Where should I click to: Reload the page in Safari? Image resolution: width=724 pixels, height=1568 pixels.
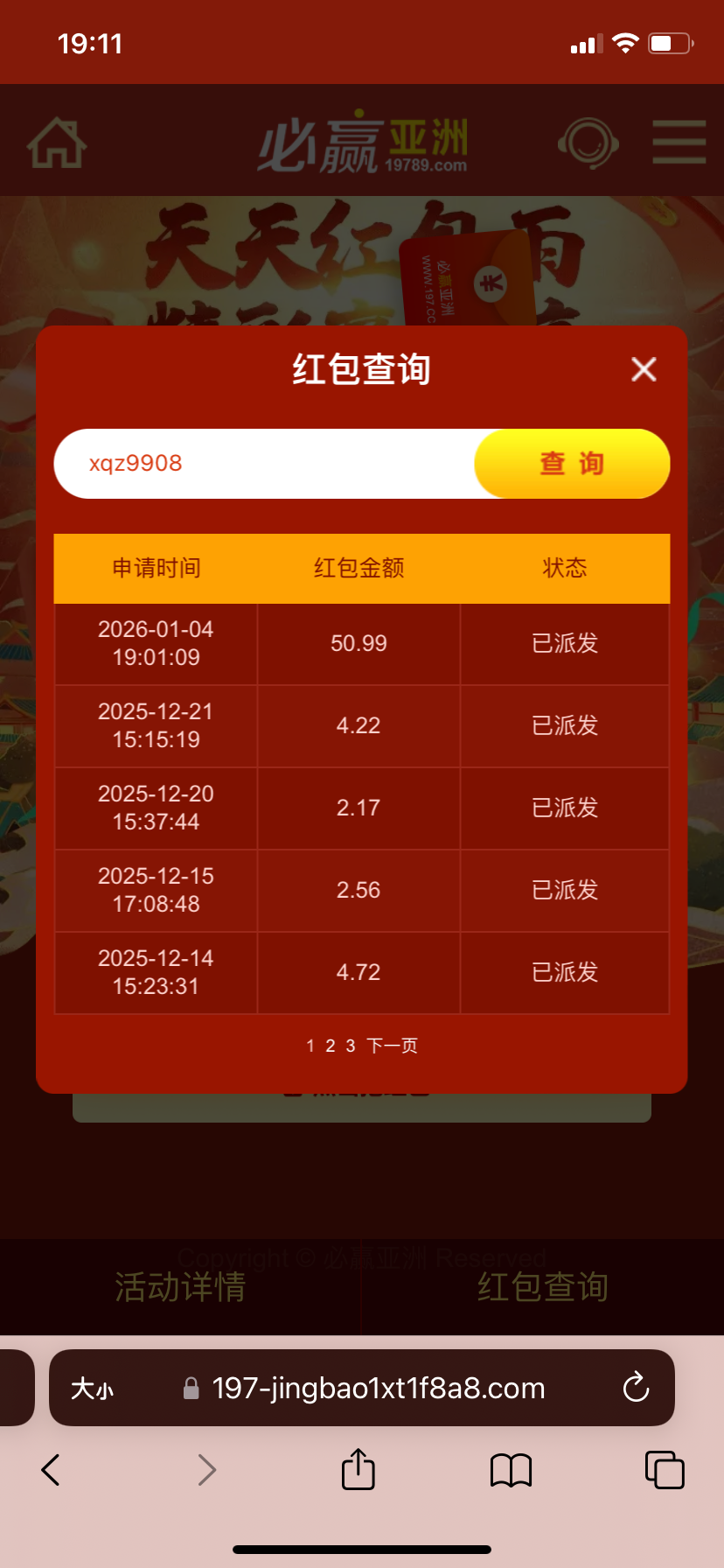(x=636, y=1388)
